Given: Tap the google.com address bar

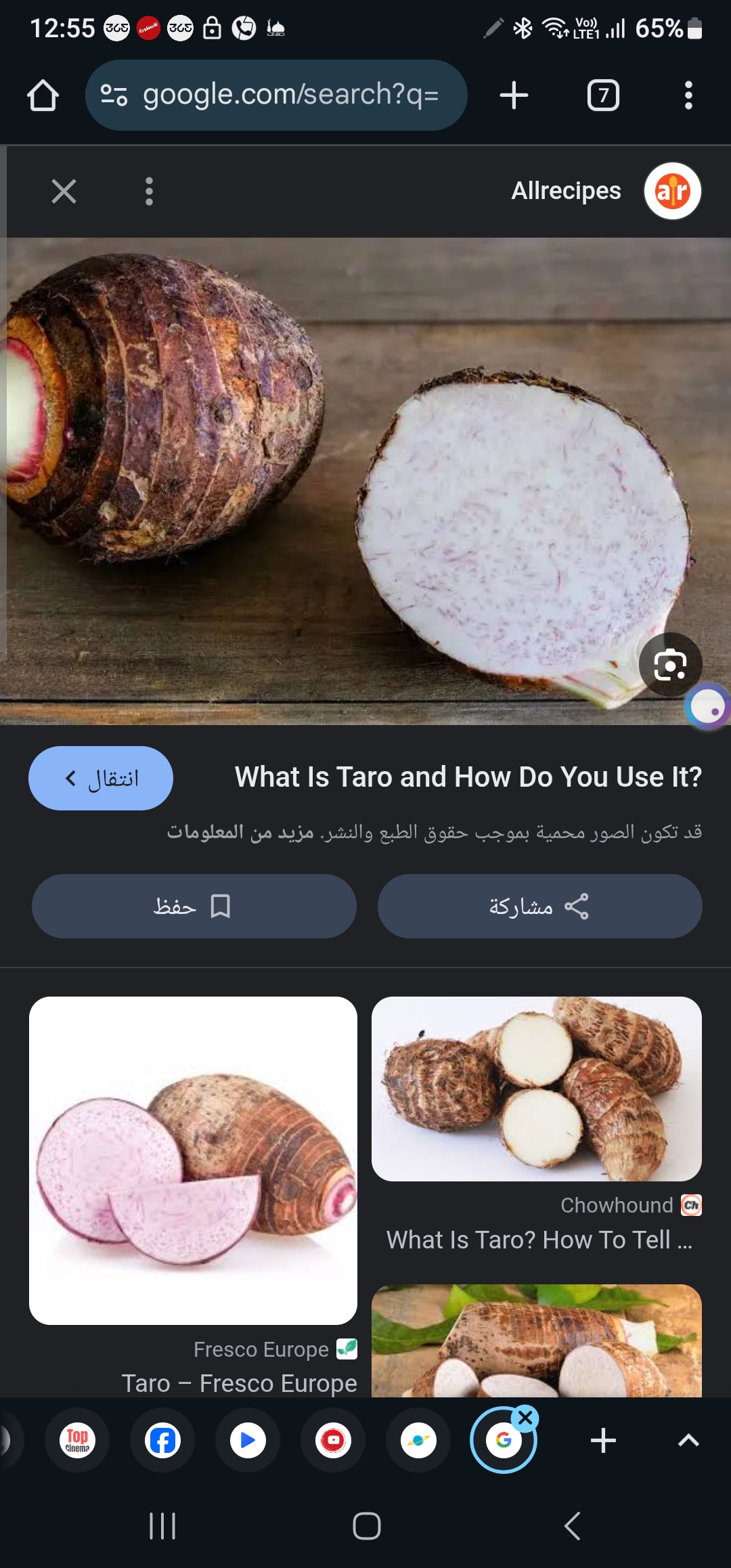Looking at the screenshot, I should 276,95.
